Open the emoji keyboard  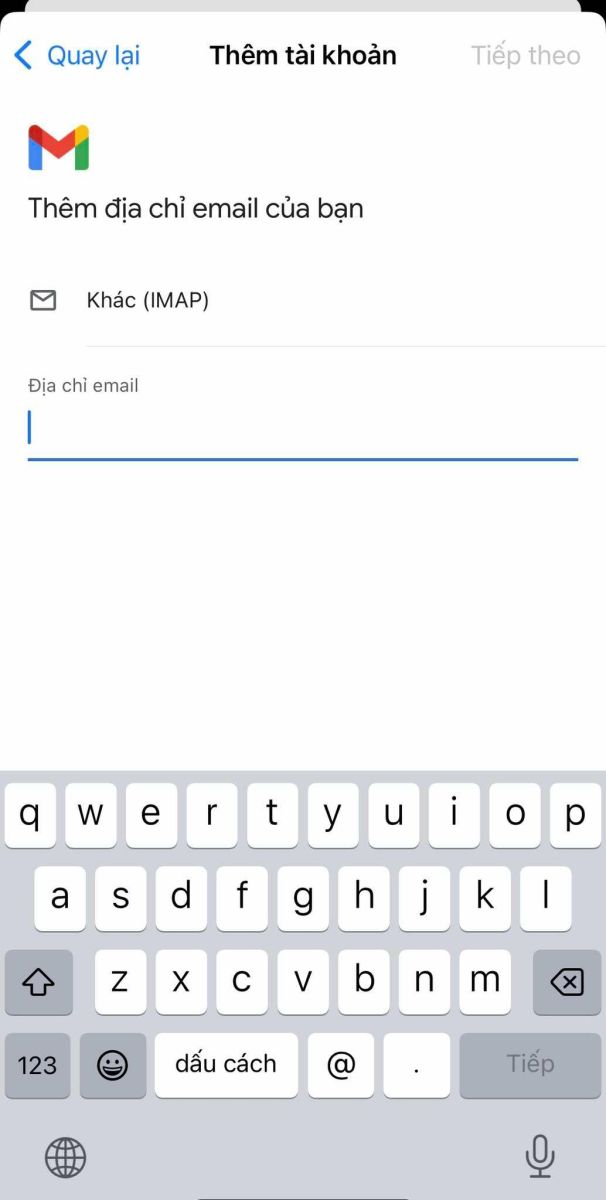tap(112, 1065)
